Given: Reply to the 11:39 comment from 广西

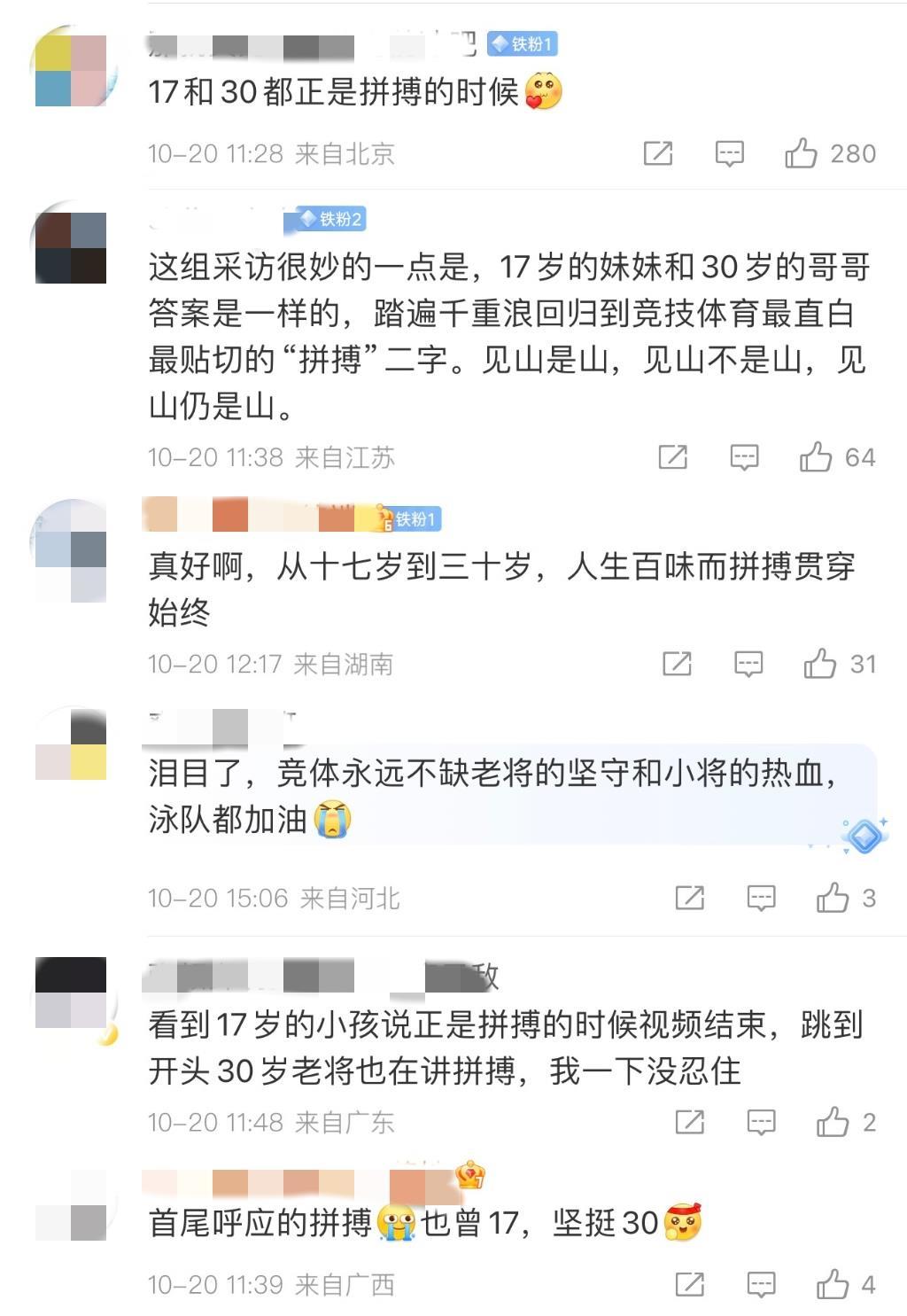Looking at the screenshot, I should point(761,1284).
